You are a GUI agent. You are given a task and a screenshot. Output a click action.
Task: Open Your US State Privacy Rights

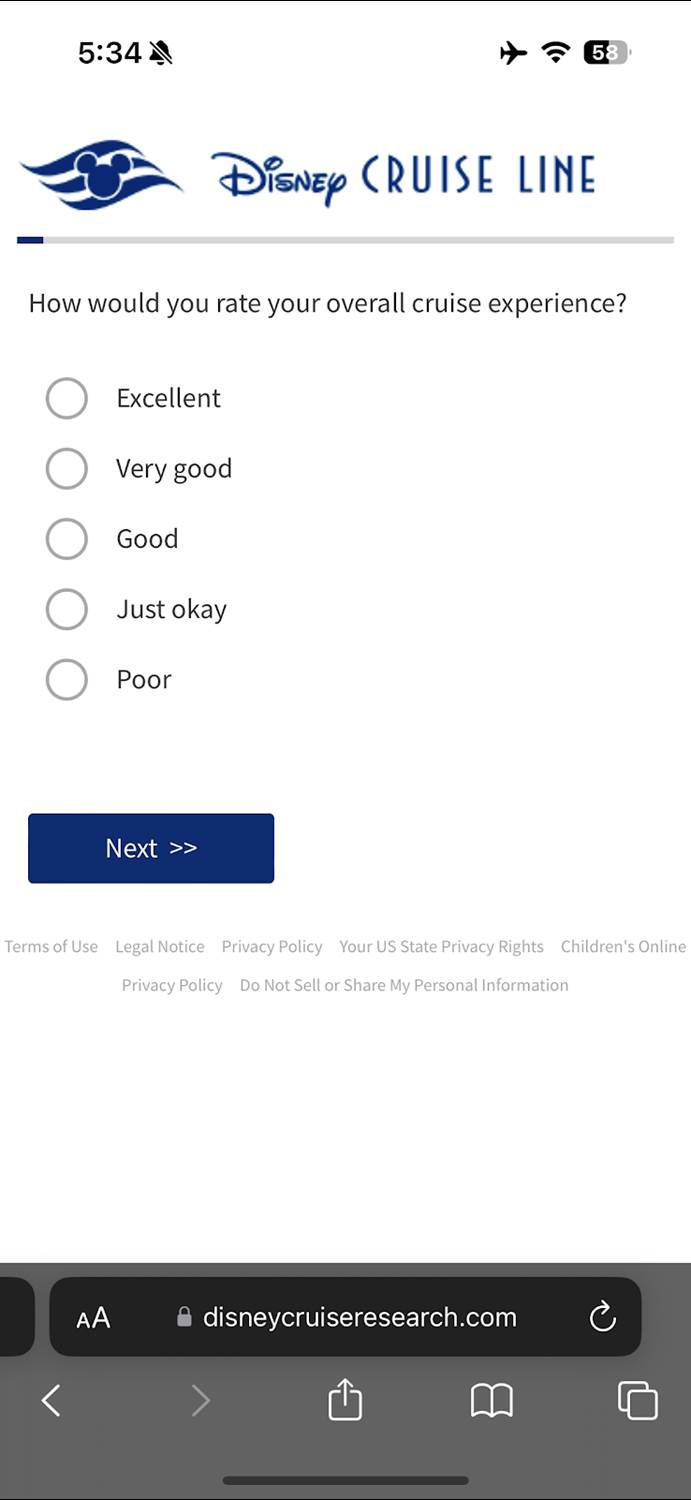tap(441, 947)
